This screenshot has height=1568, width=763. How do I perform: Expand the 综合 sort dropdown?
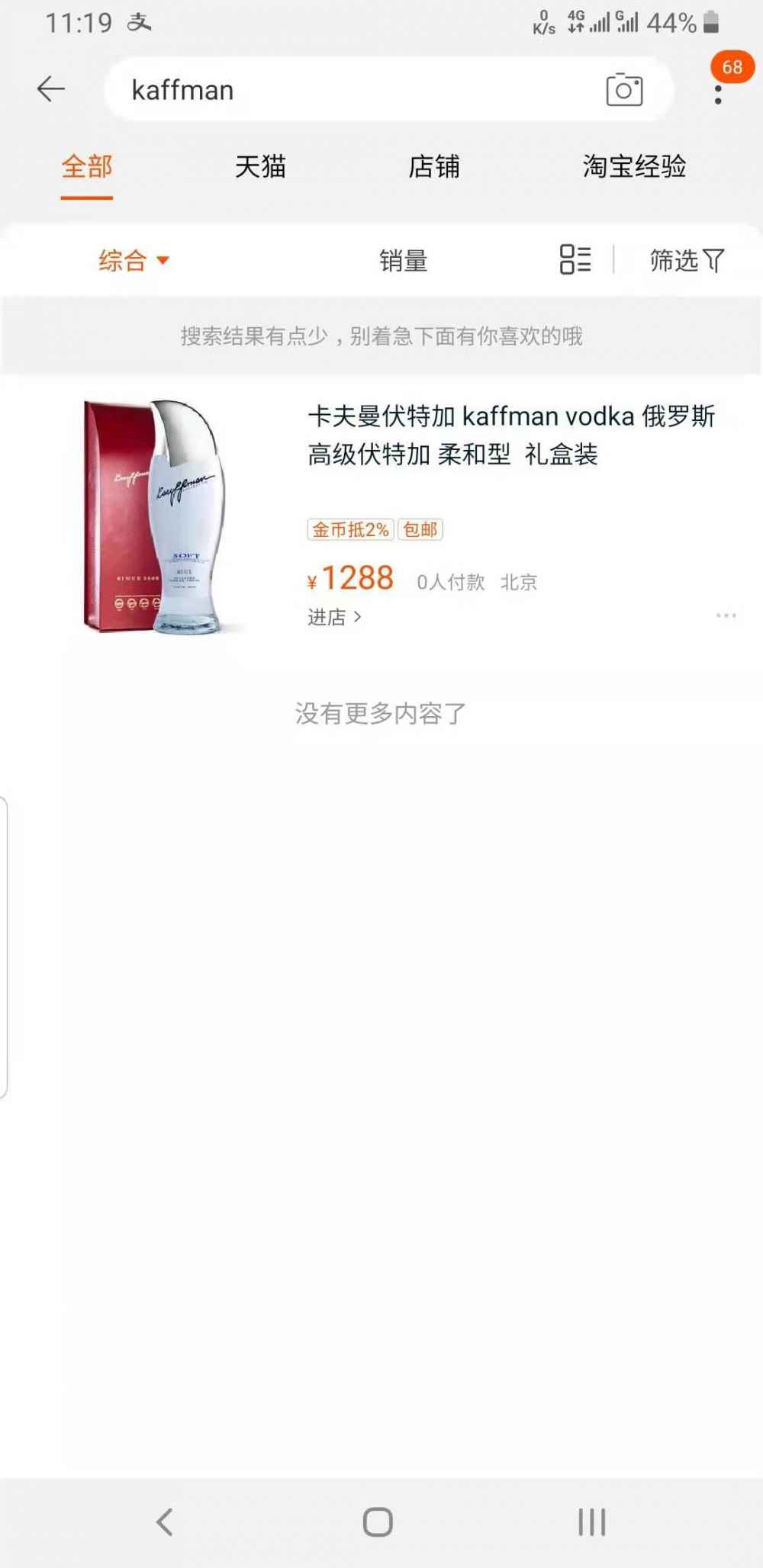point(134,261)
